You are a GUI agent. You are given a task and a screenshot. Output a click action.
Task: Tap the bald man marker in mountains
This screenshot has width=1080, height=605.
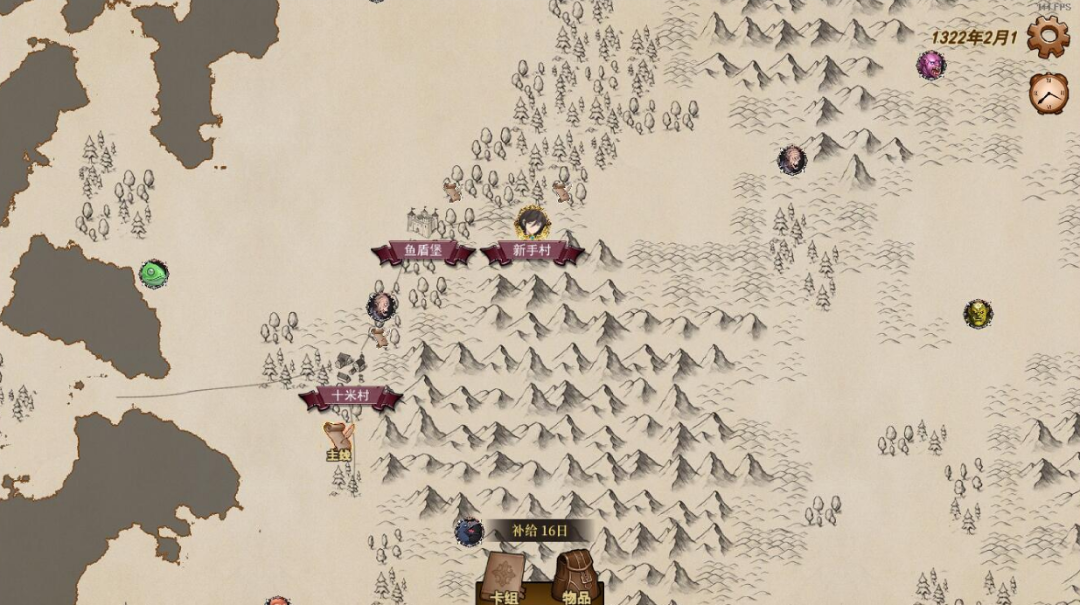click(x=791, y=159)
